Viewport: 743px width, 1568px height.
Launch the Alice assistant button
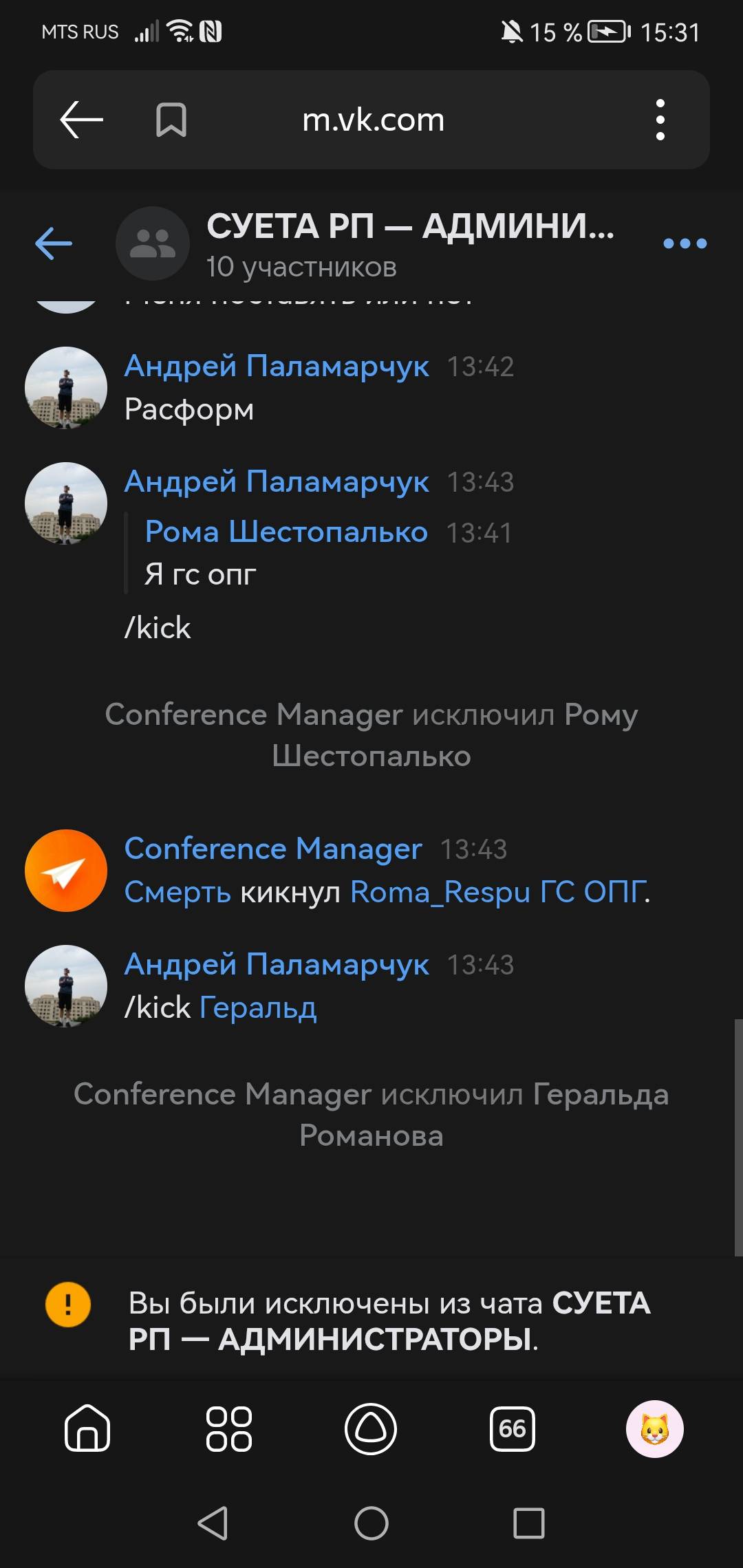click(371, 1428)
